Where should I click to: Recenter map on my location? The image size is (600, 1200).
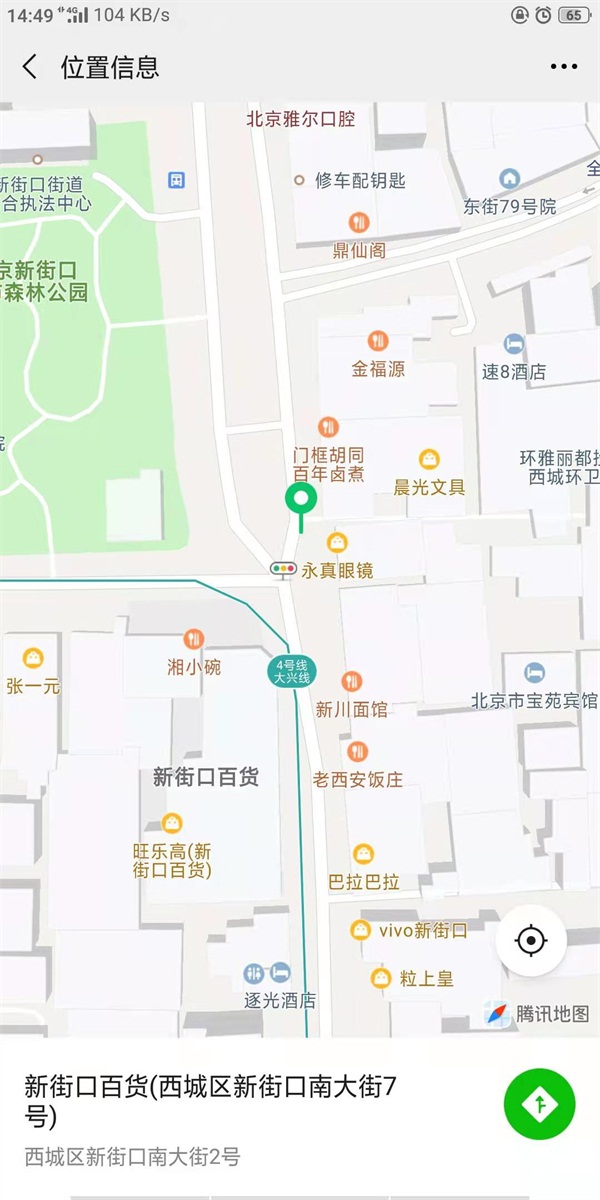coord(531,940)
